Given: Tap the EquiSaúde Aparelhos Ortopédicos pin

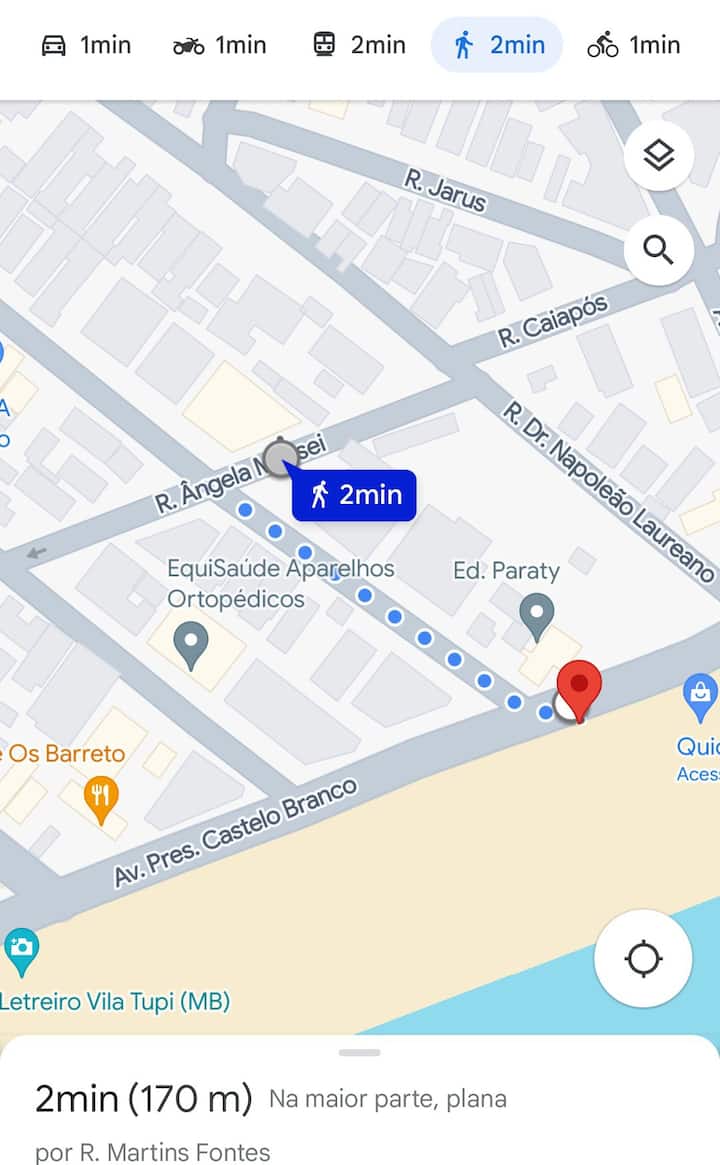Looking at the screenshot, I should coord(190,643).
